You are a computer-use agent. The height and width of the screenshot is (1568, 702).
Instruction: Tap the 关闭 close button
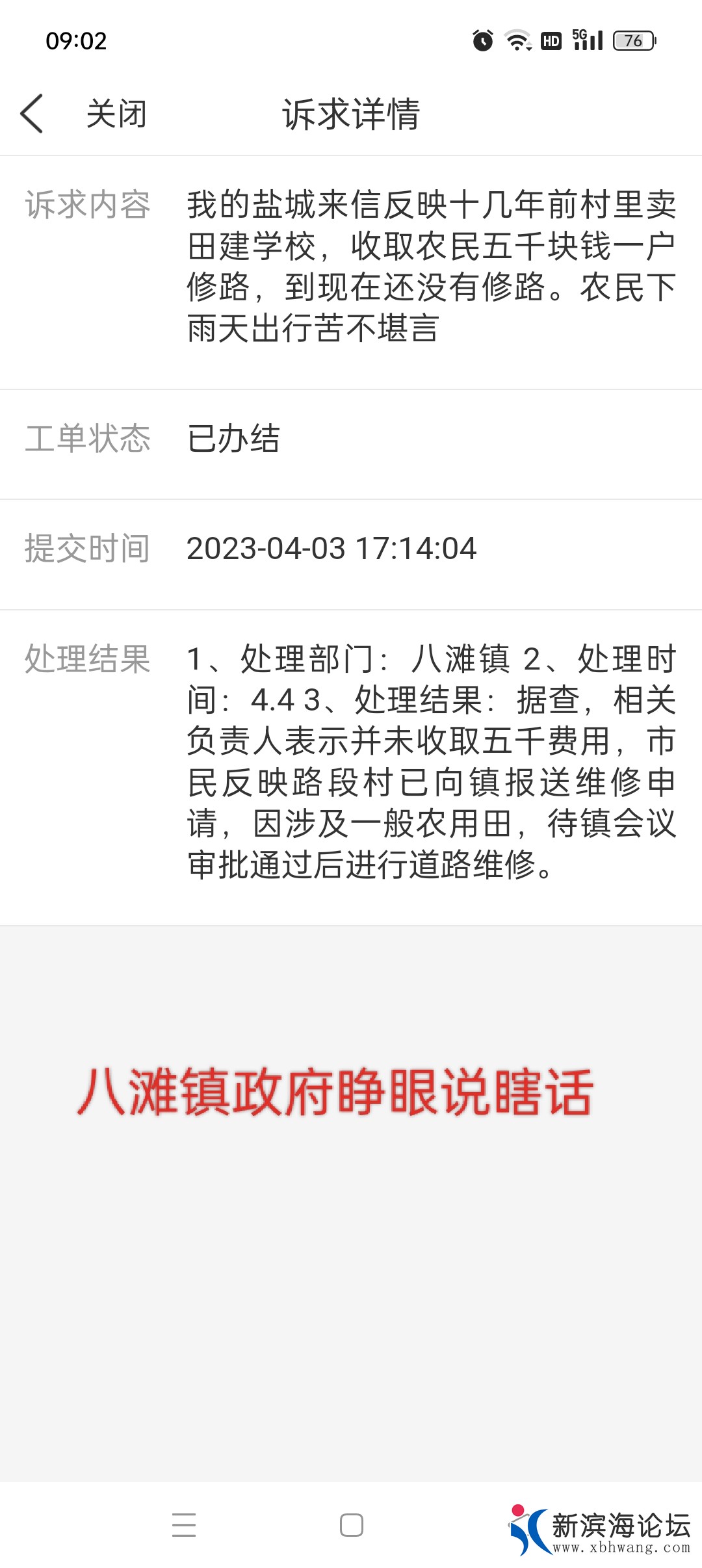pyautogui.click(x=117, y=112)
